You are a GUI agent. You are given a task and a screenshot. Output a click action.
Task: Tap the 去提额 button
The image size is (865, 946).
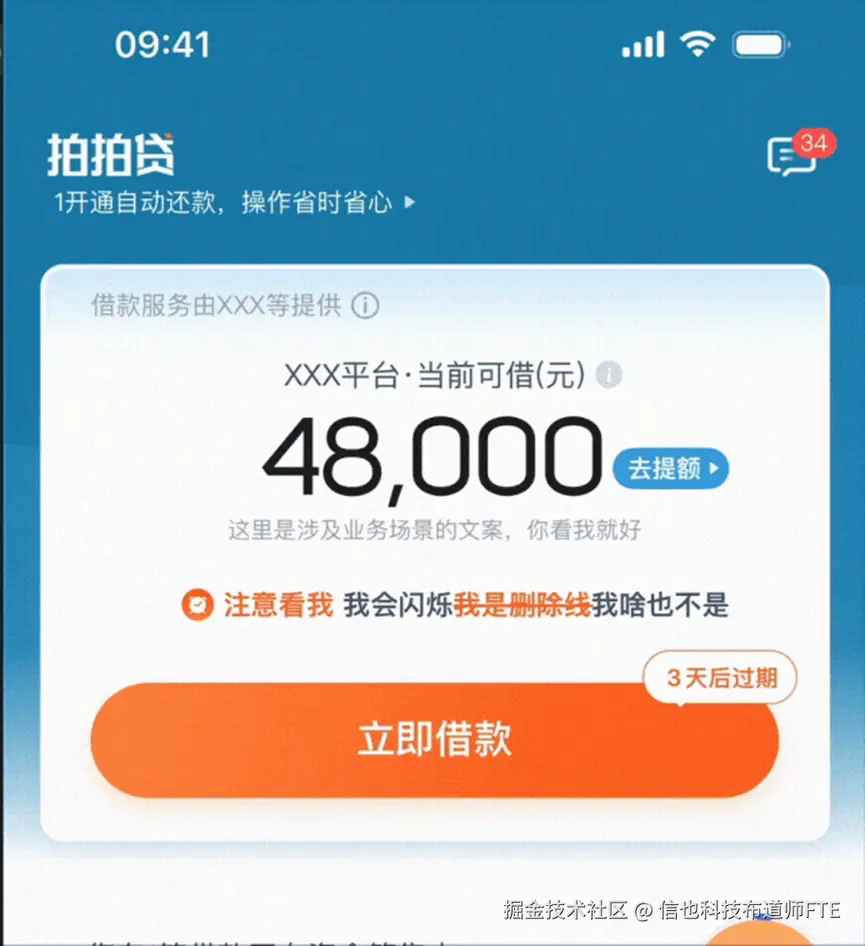pos(670,468)
